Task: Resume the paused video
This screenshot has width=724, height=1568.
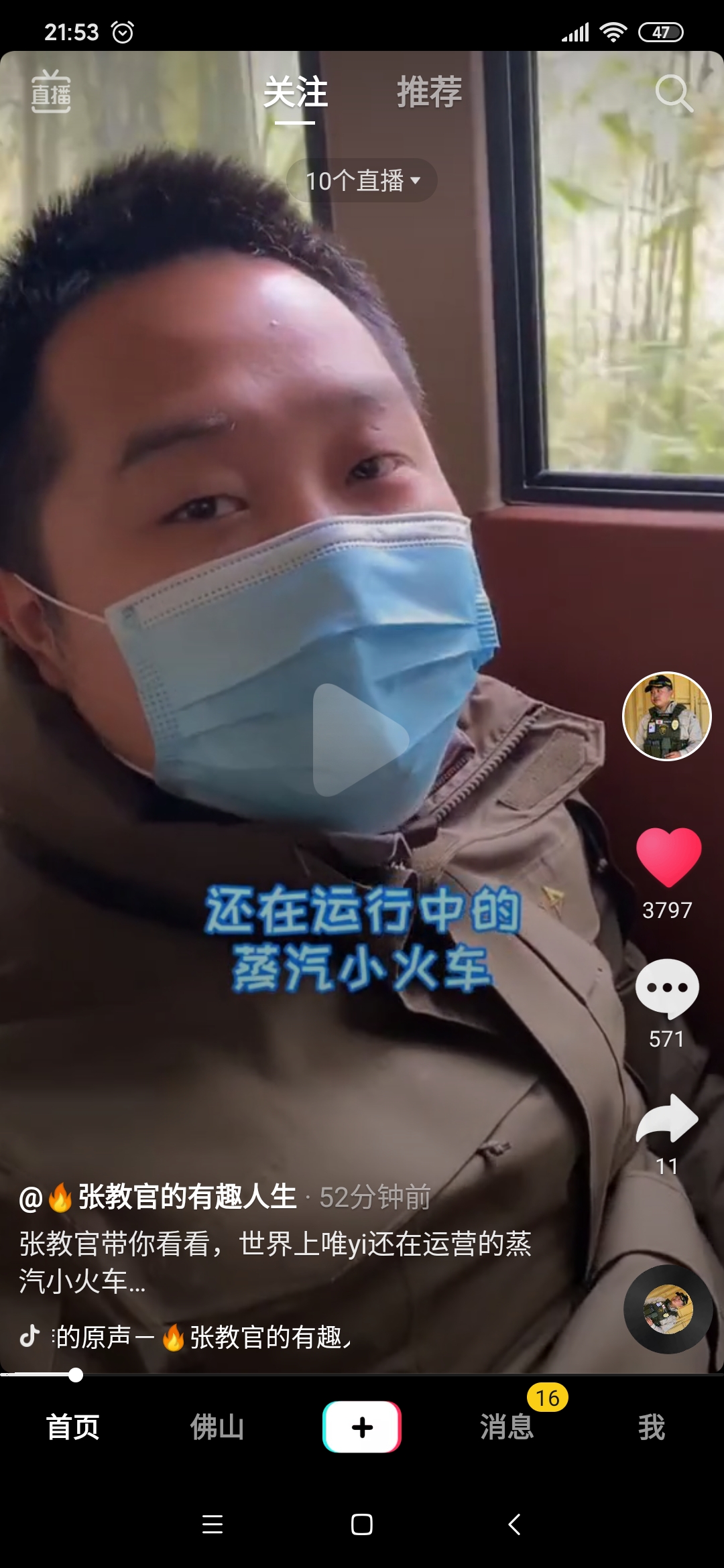Action: [x=361, y=740]
